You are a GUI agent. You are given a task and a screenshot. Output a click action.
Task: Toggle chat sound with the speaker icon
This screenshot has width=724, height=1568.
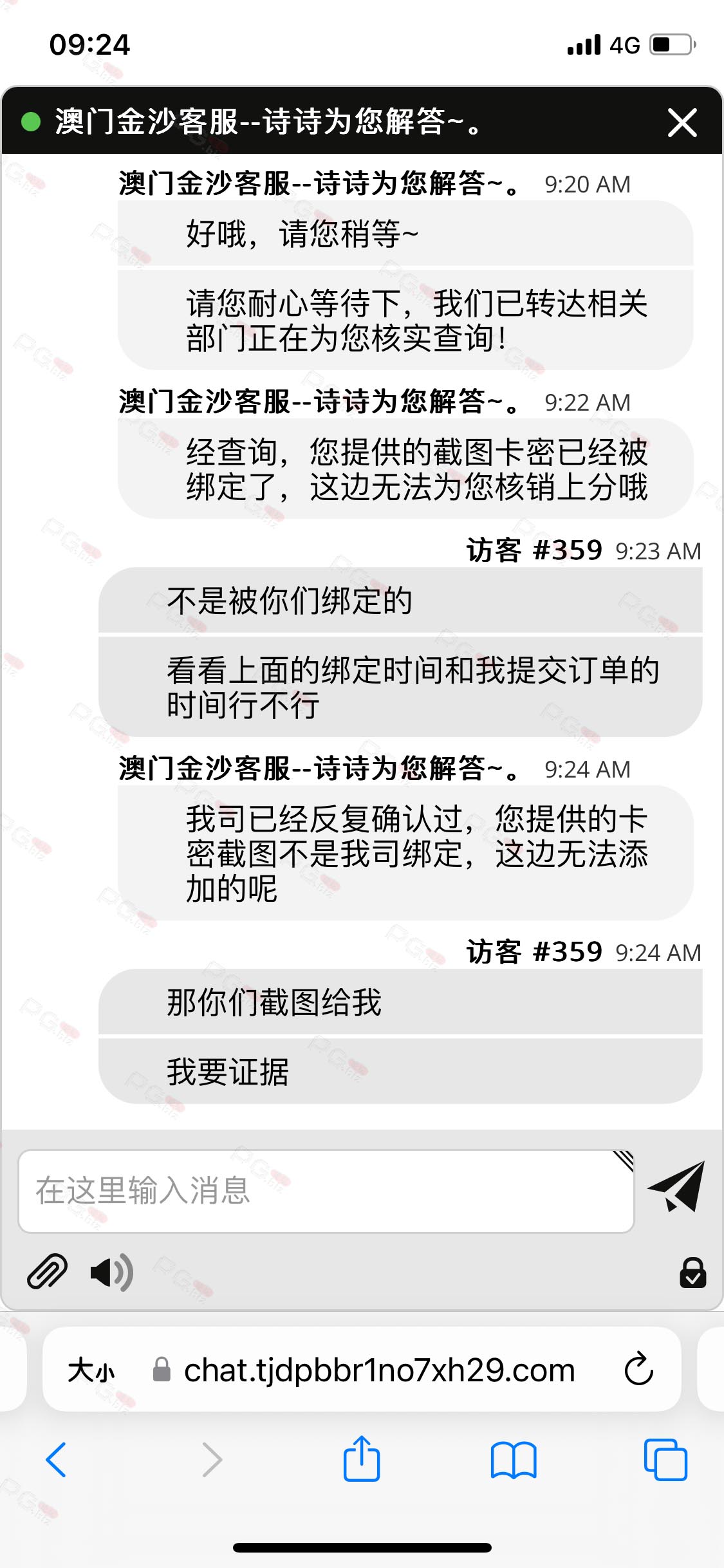click(x=111, y=1272)
